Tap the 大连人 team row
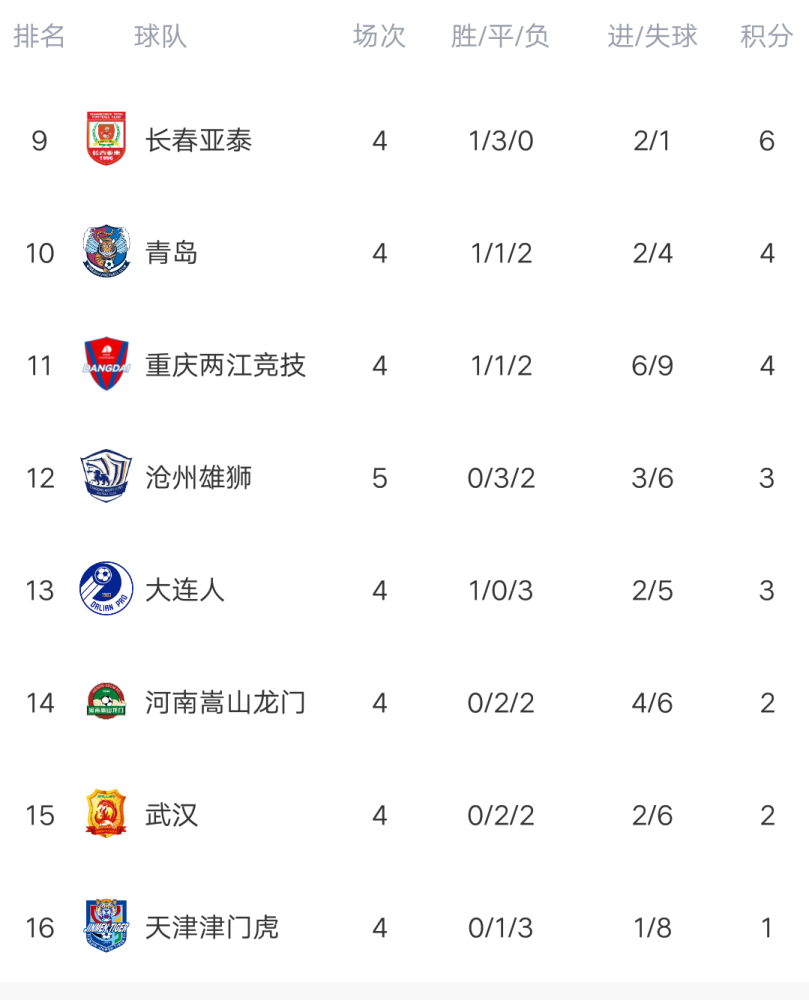Viewport: 809px width, 1000px height. [x=185, y=591]
